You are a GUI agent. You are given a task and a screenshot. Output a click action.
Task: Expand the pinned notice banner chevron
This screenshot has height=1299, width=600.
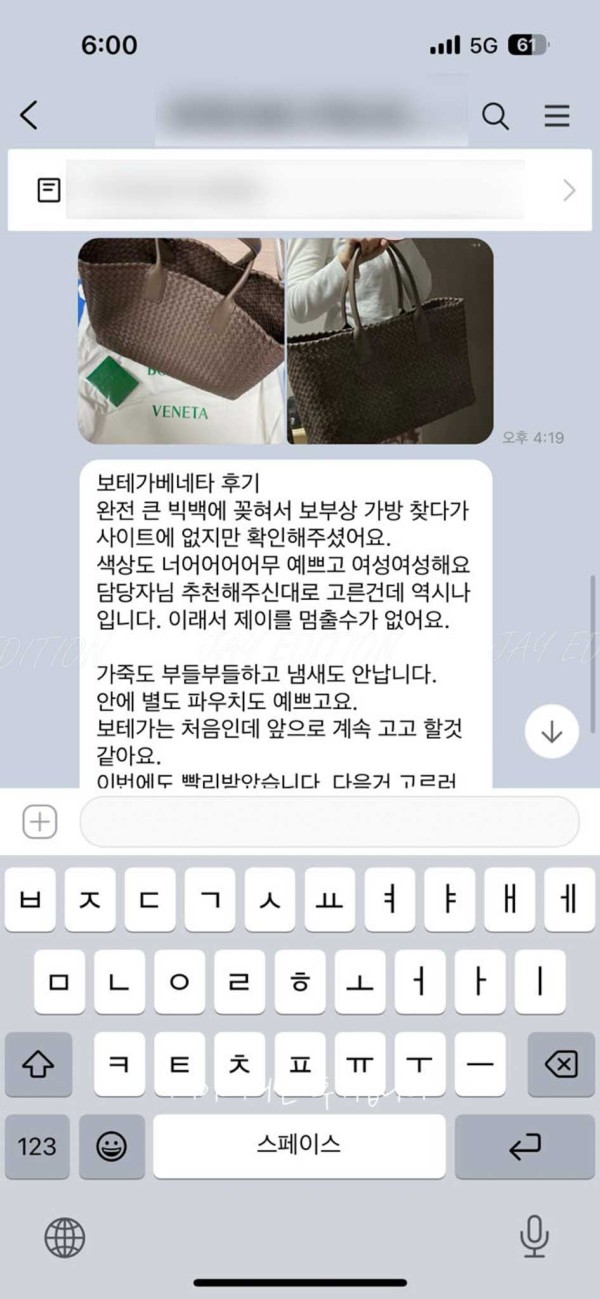pos(569,191)
